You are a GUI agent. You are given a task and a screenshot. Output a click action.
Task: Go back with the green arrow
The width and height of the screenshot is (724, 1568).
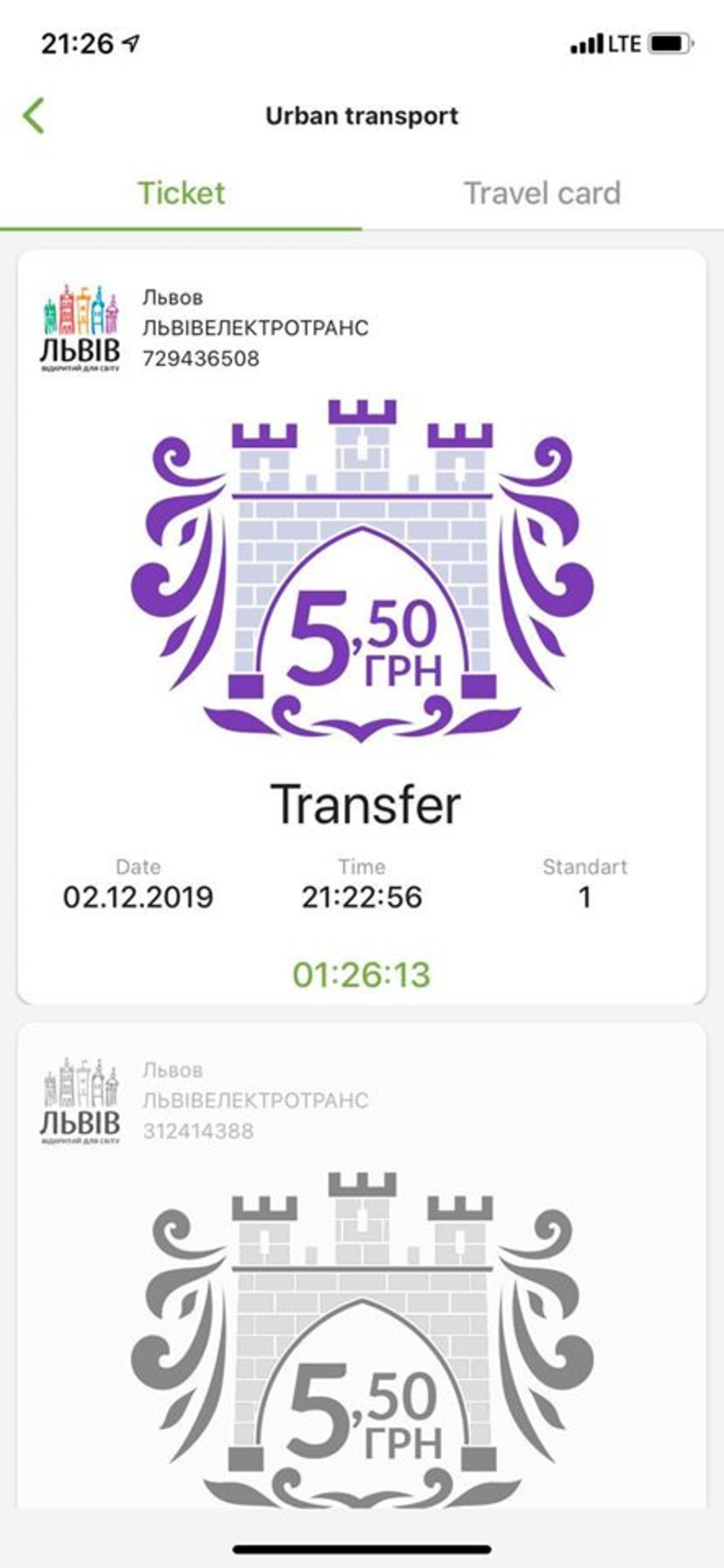[34, 116]
